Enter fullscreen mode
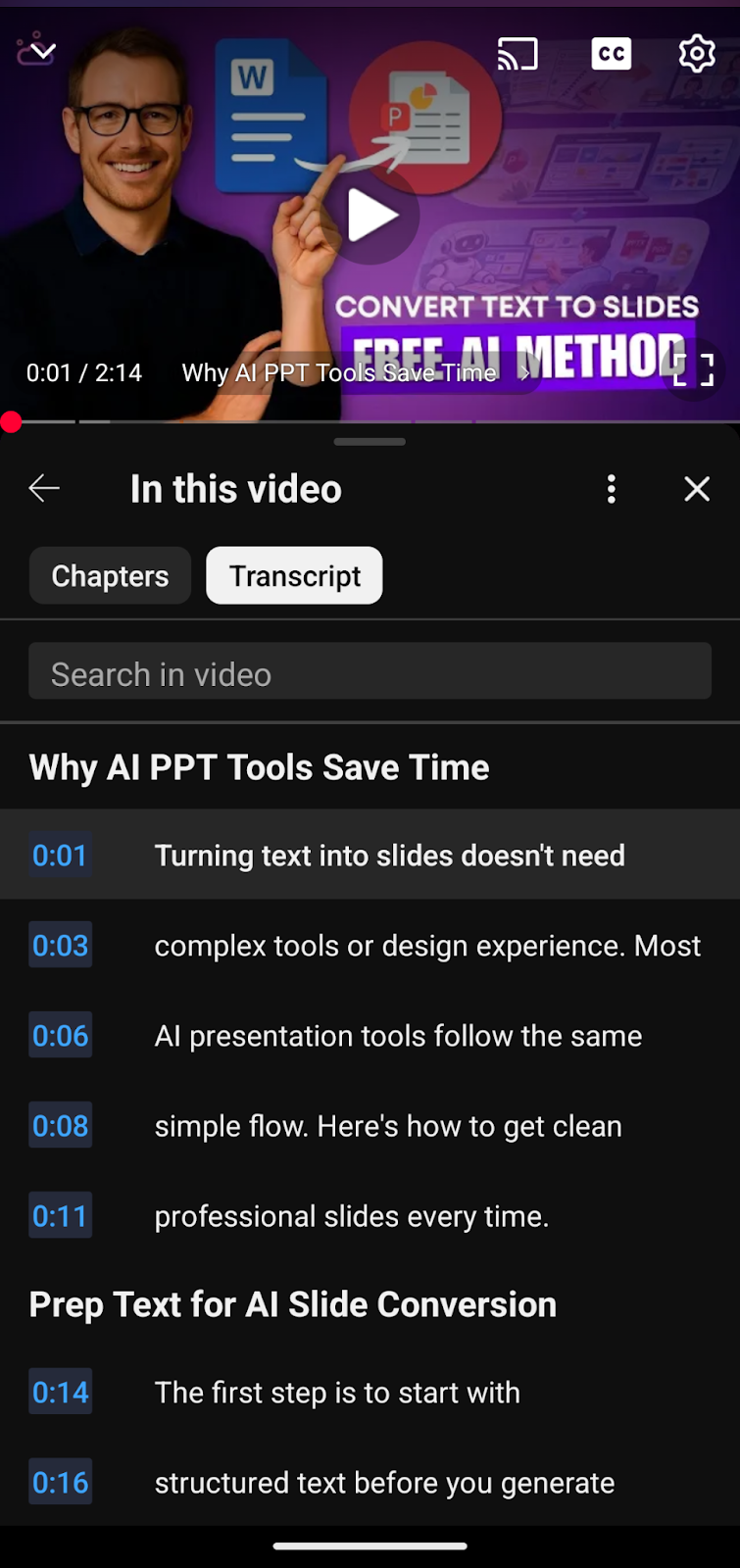 [x=697, y=370]
